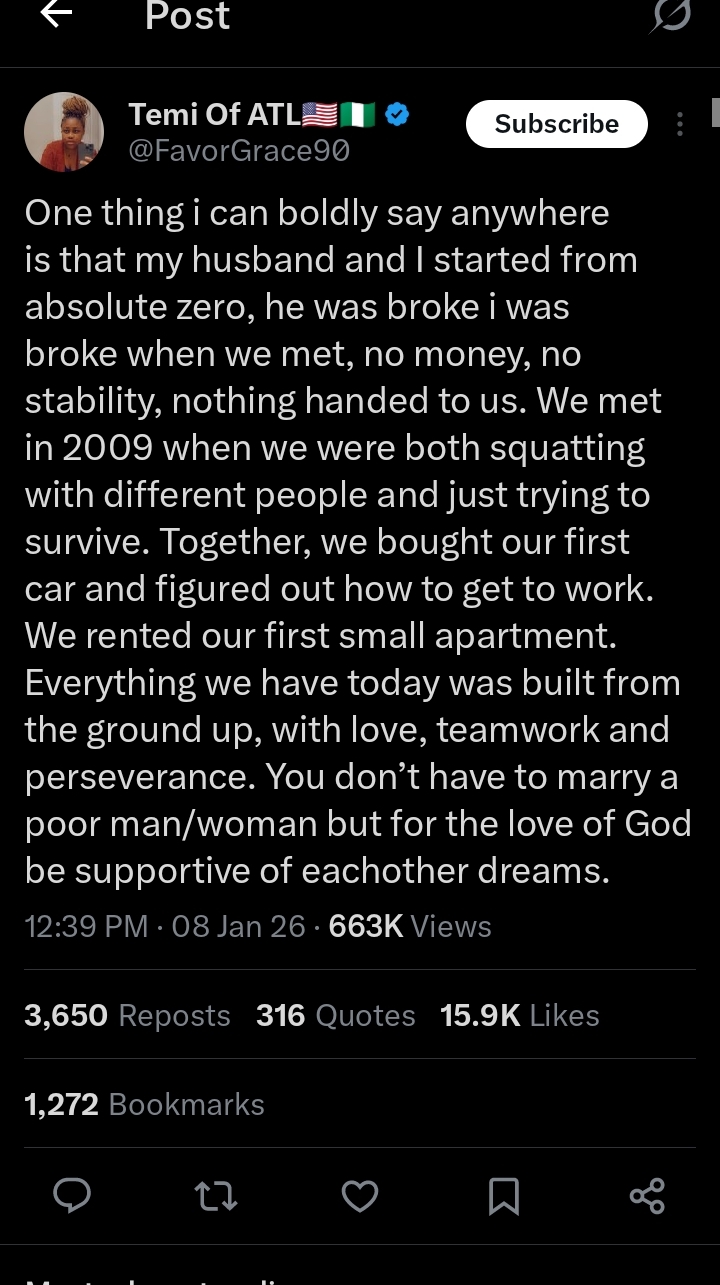
Task: Subscribe to Temi Of ATL
Action: (x=556, y=124)
